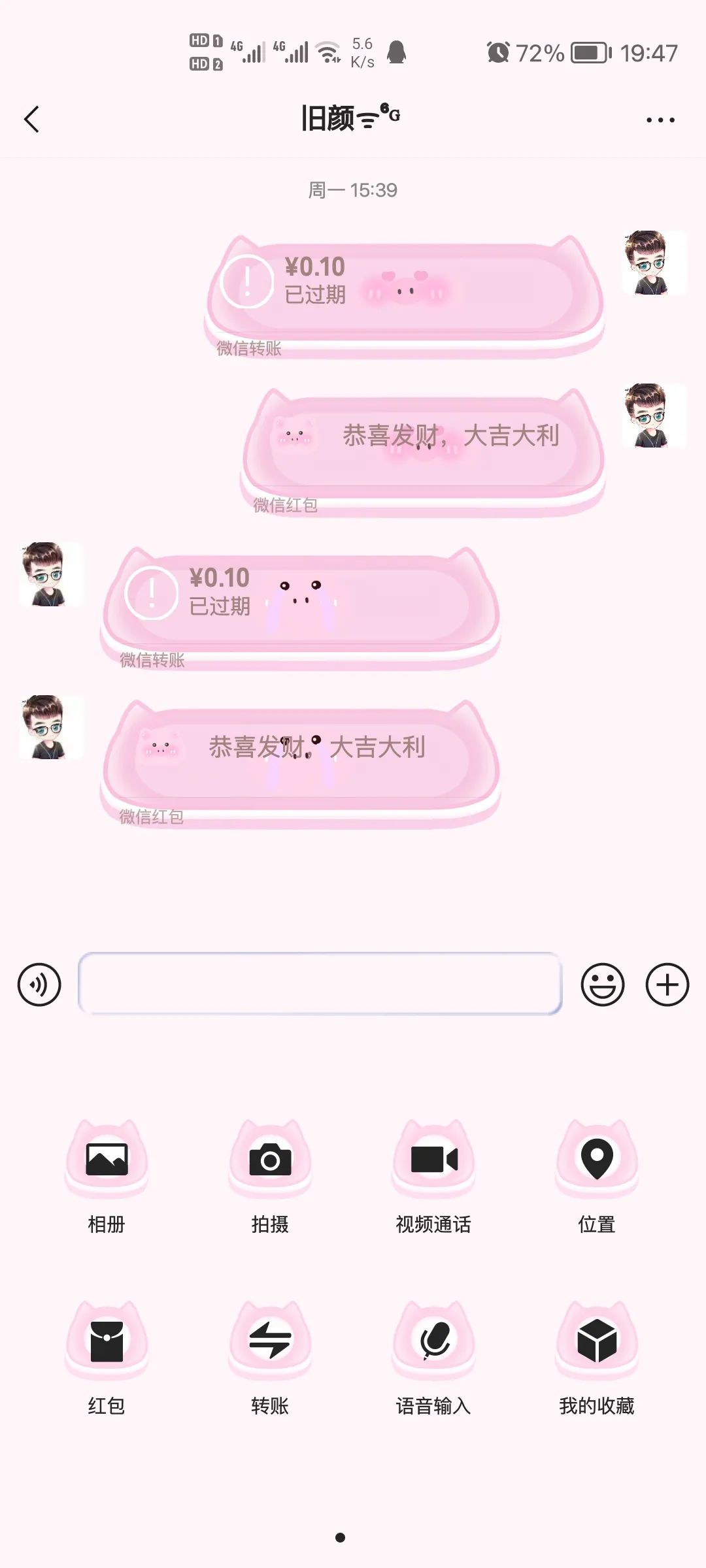Open 相册 to pick photos
The width and height of the screenshot is (706, 1568).
tap(107, 1160)
